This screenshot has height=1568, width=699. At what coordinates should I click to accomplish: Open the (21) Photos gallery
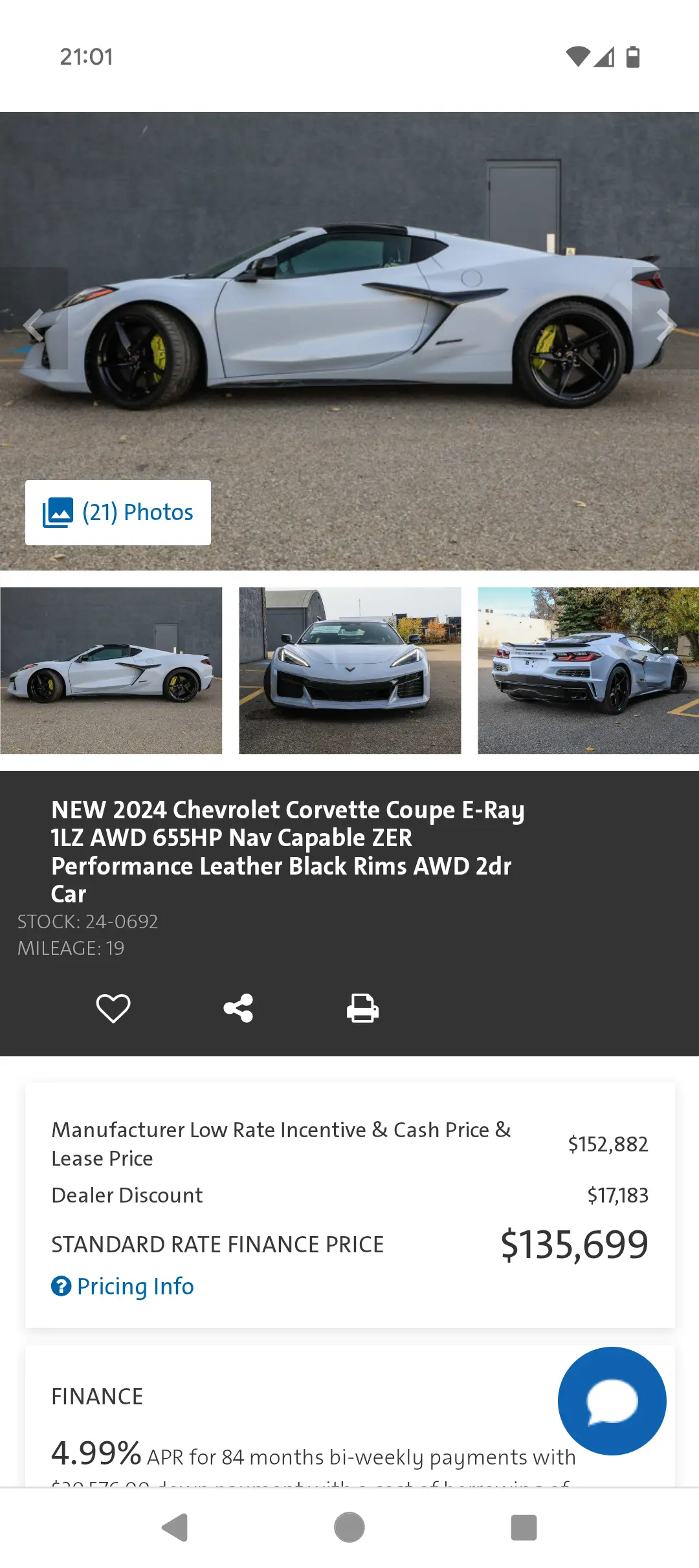118,512
